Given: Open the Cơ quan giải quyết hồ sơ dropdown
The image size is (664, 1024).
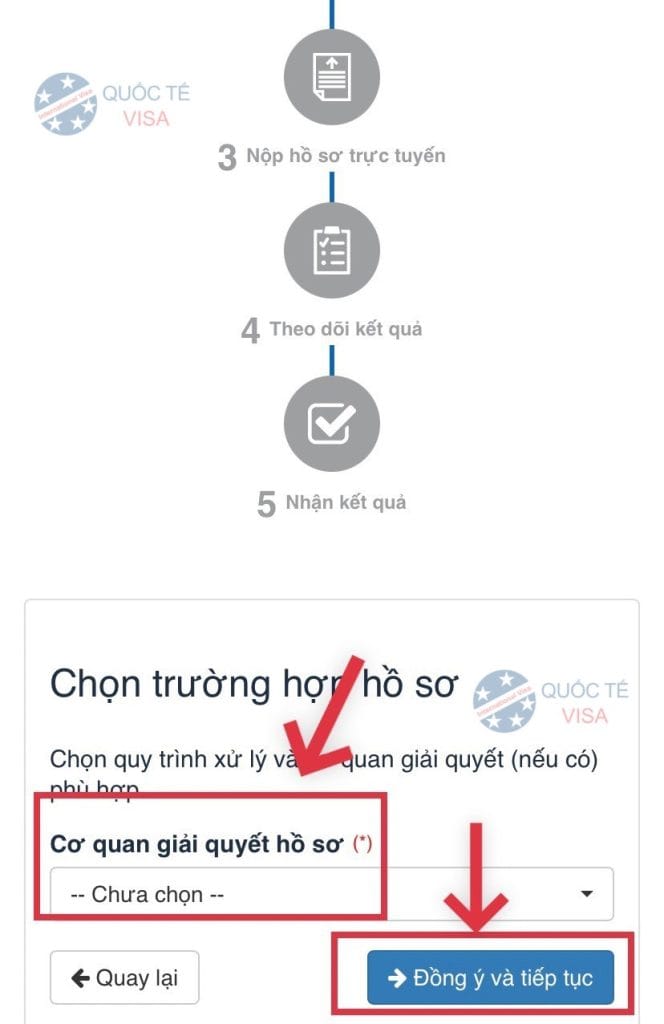Looking at the screenshot, I should point(331,894).
